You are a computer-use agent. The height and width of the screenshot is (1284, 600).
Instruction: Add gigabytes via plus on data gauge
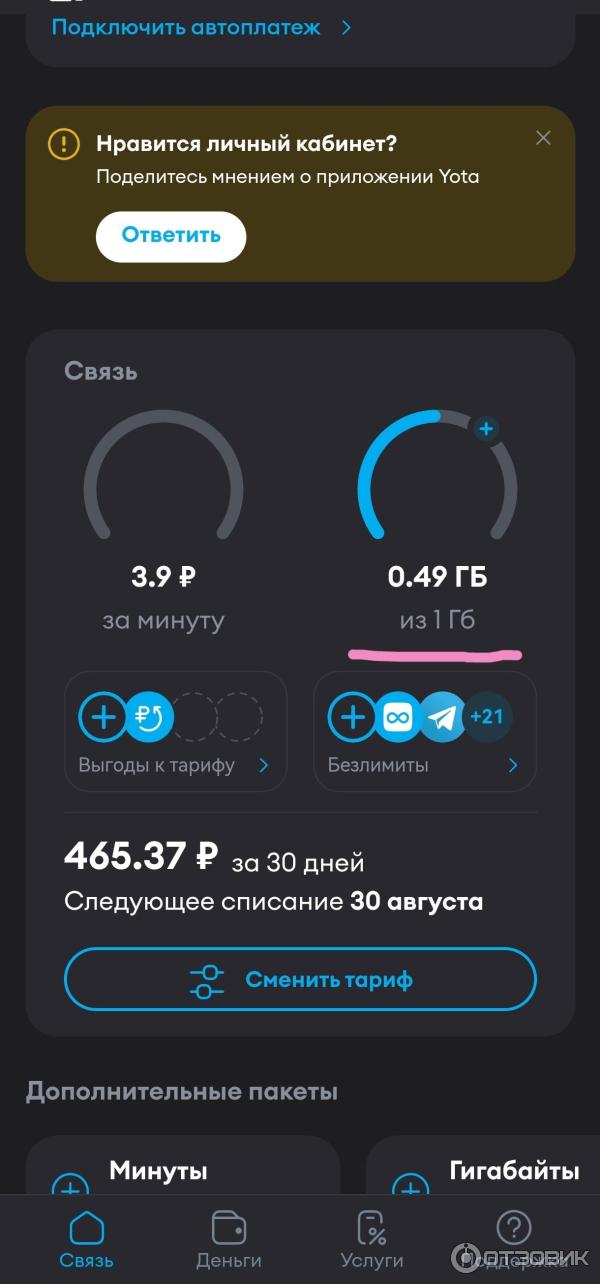point(486,429)
